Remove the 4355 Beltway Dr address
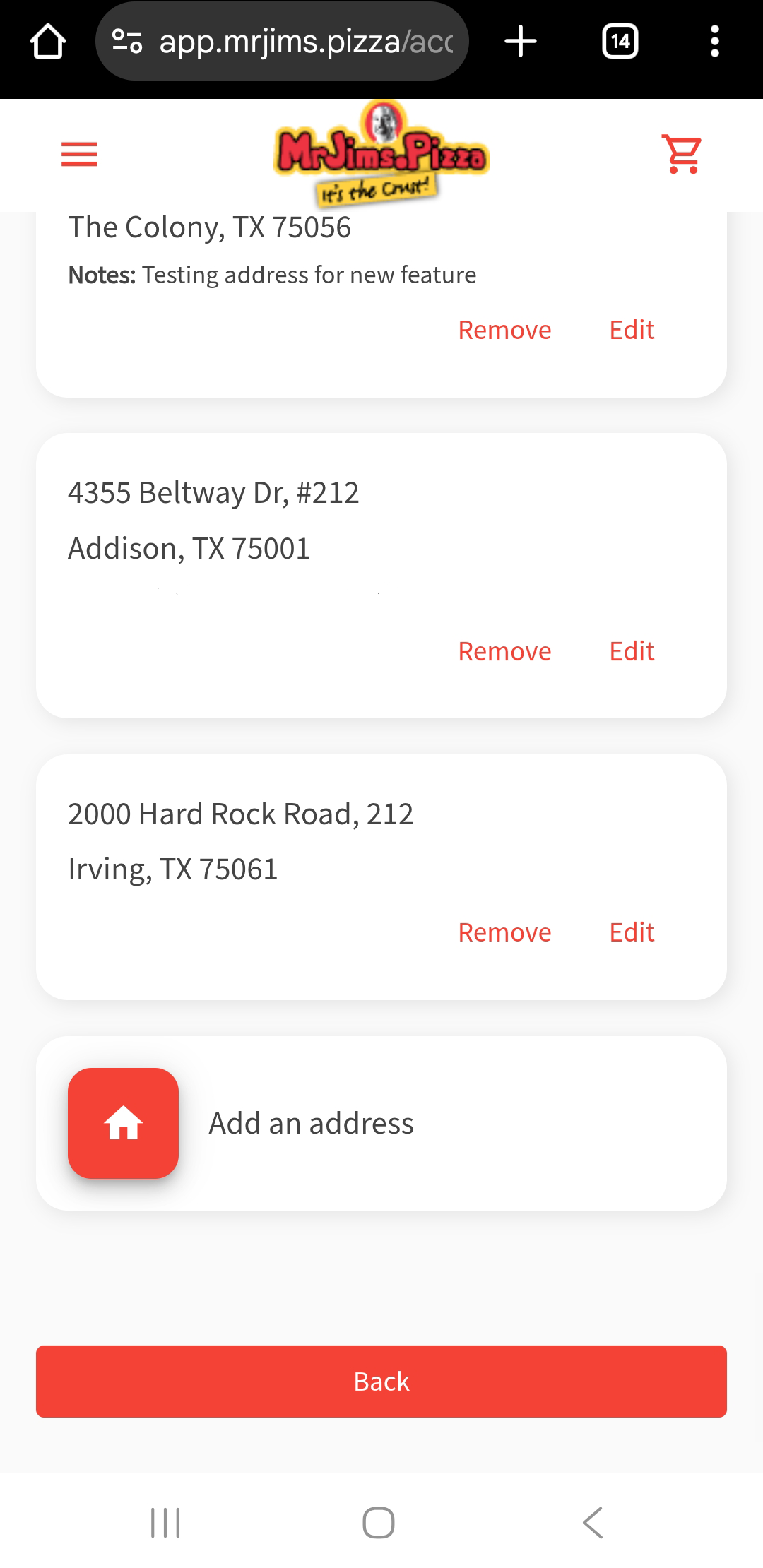This screenshot has height=1568, width=763. pos(504,651)
